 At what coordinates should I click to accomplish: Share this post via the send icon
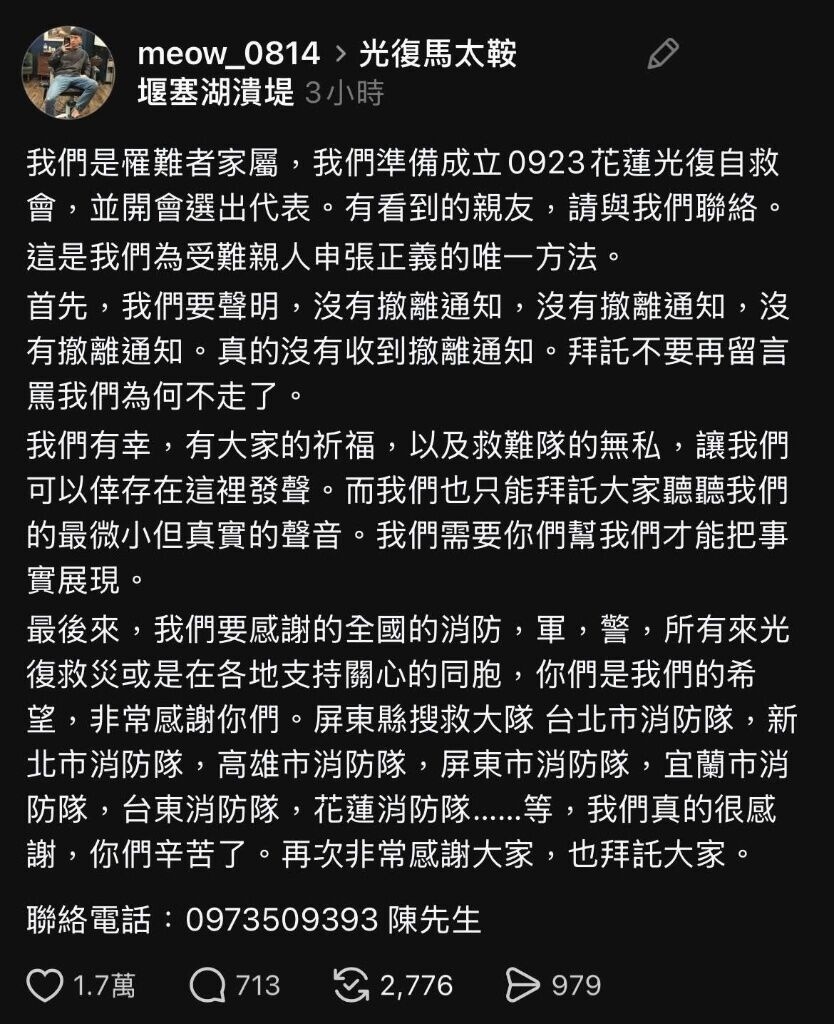tap(522, 986)
